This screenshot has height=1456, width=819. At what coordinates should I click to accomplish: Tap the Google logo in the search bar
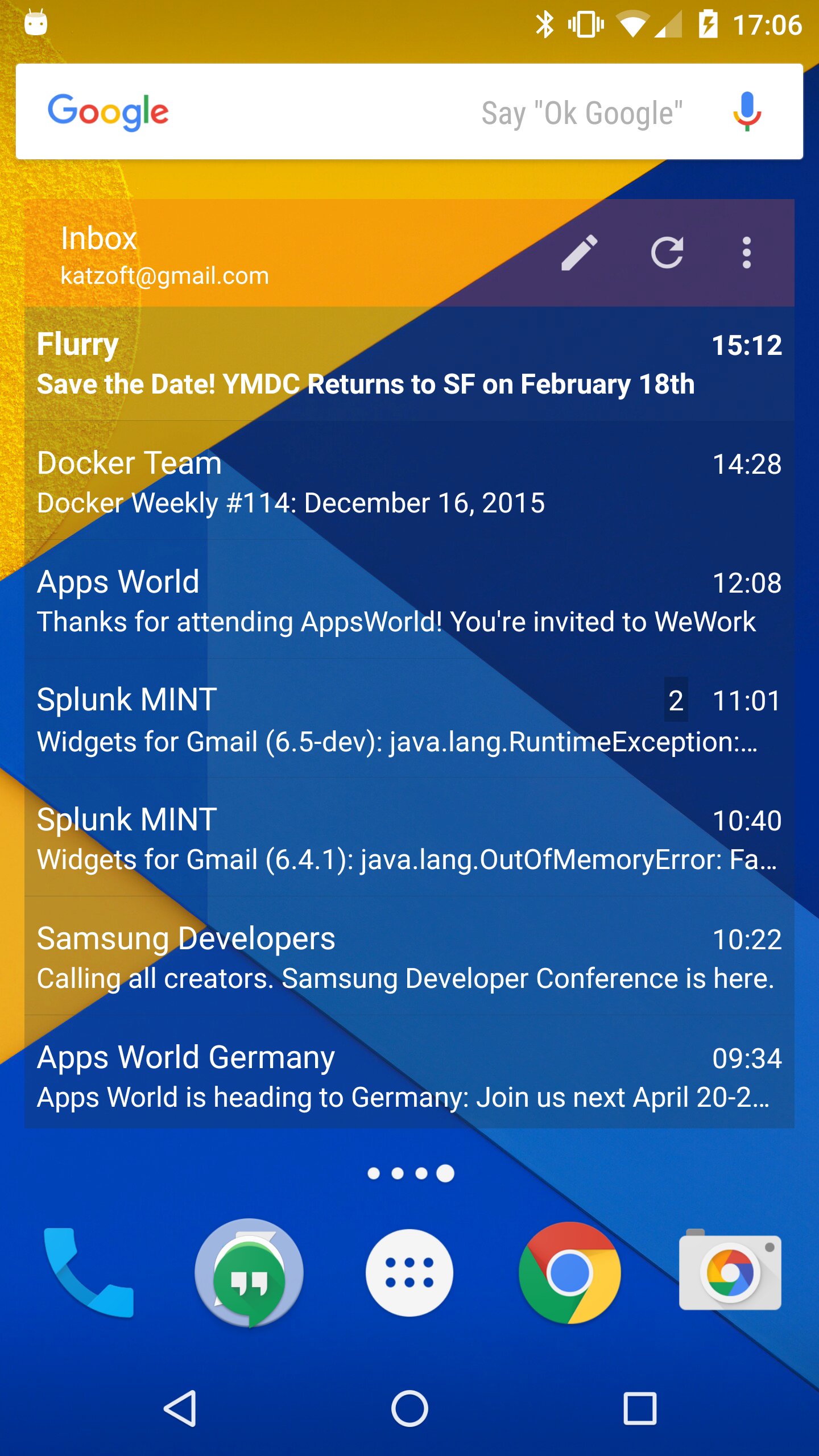click(108, 111)
